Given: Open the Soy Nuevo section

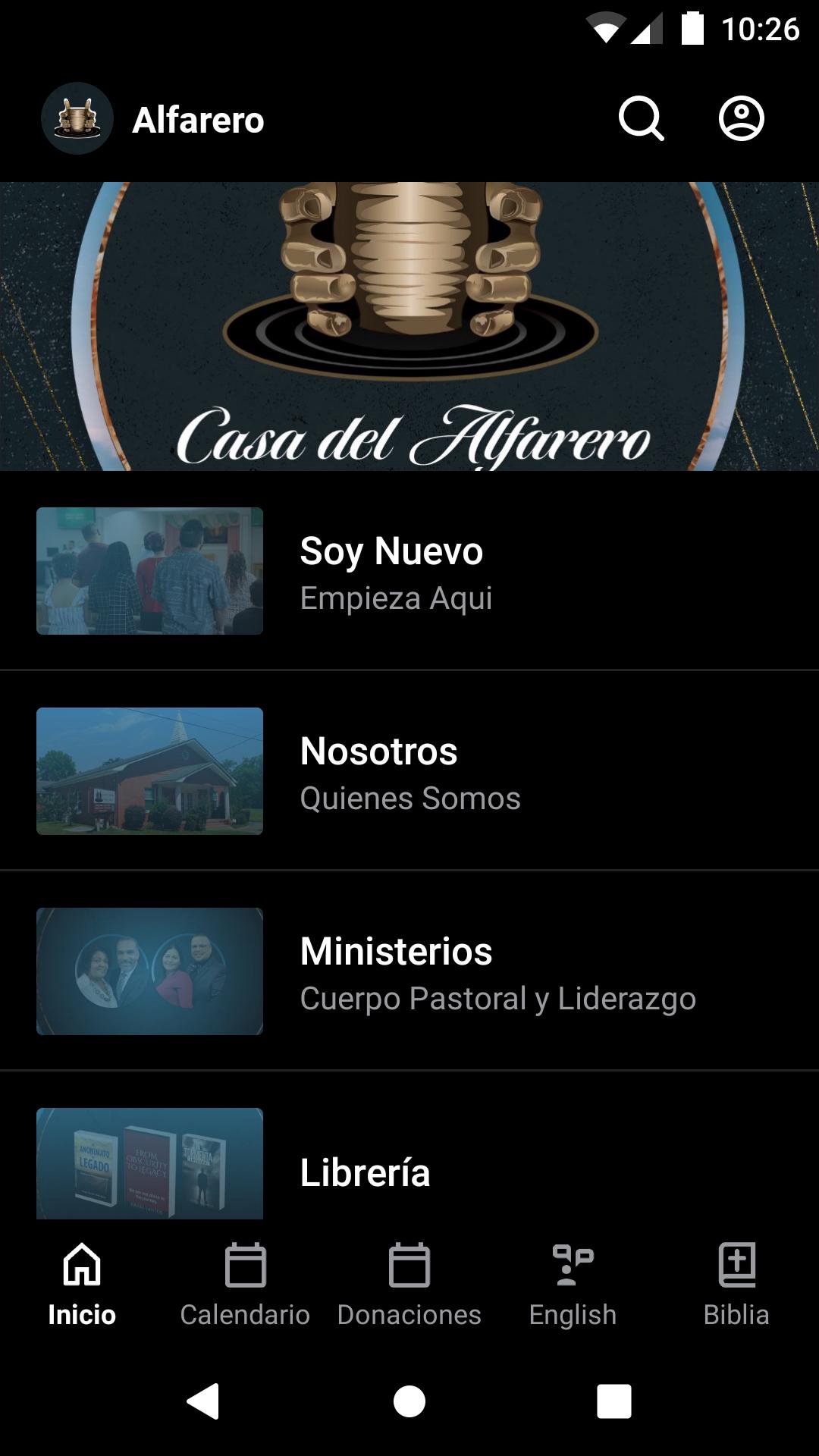Looking at the screenshot, I should (x=409, y=571).
